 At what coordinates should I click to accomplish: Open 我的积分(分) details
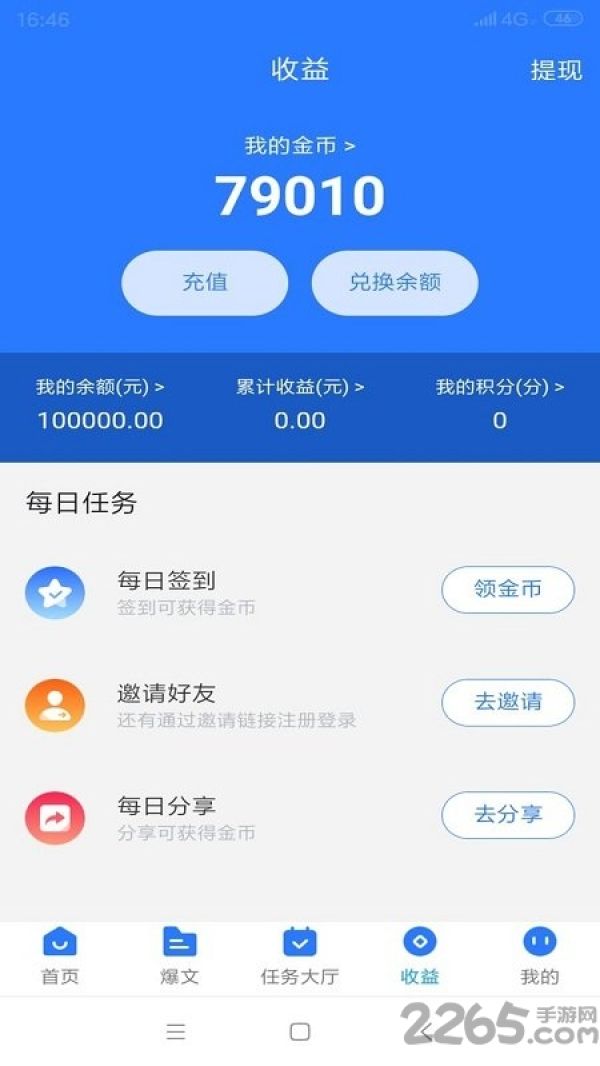point(499,387)
